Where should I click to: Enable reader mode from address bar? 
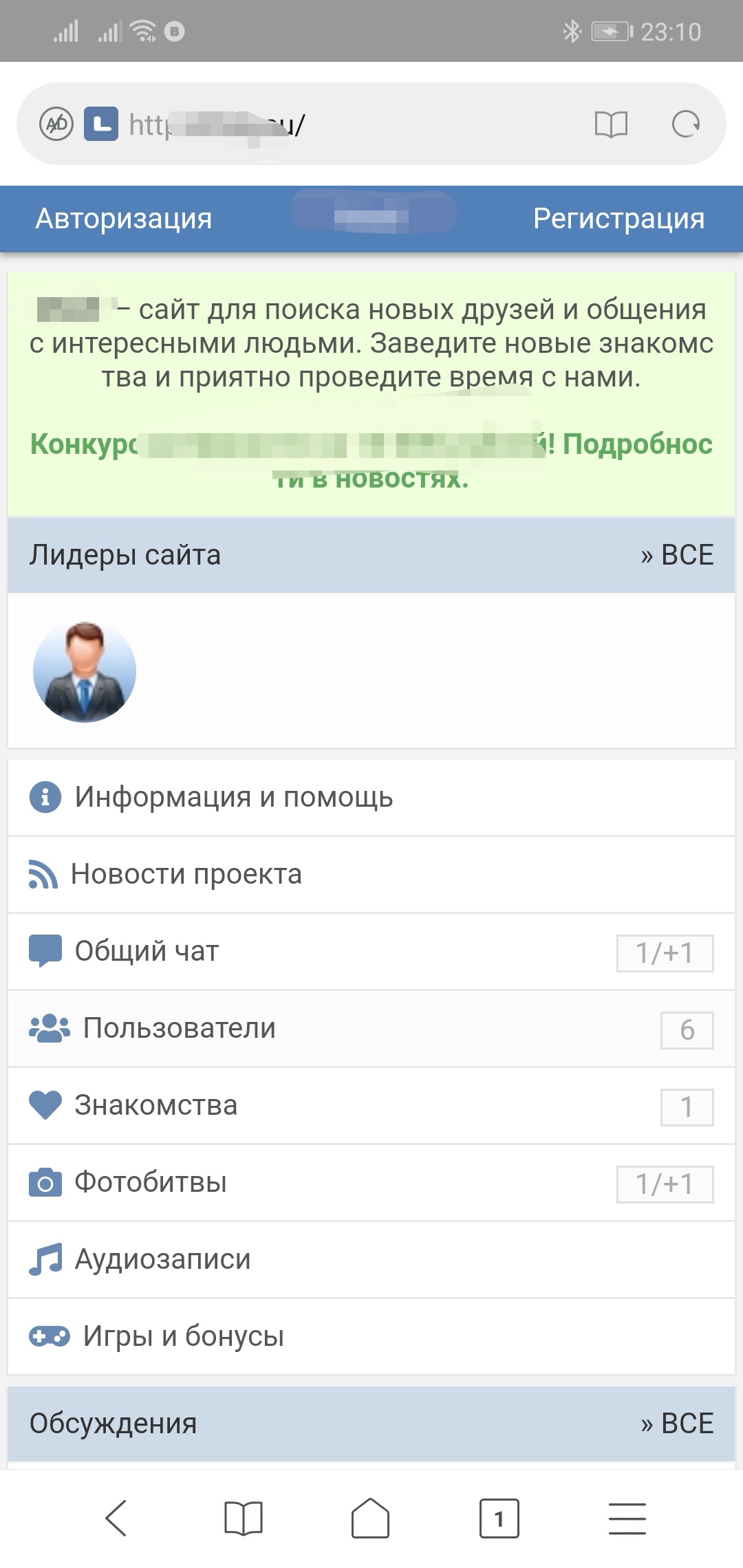pos(611,124)
